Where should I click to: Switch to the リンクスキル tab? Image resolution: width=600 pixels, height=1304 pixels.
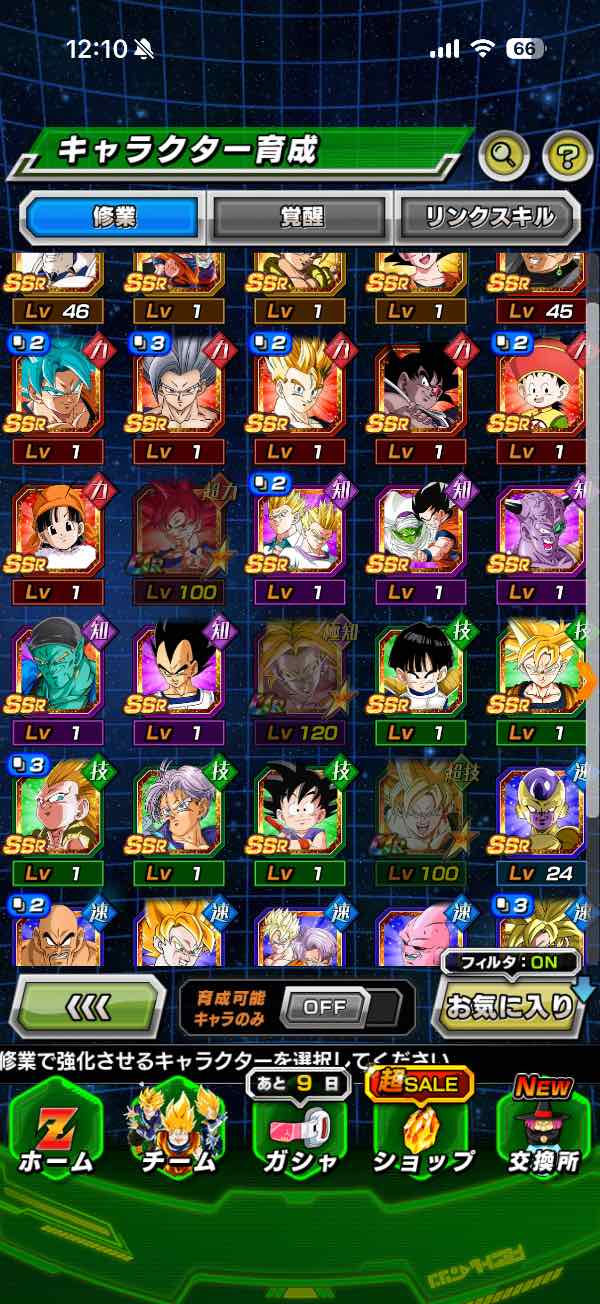(488, 216)
